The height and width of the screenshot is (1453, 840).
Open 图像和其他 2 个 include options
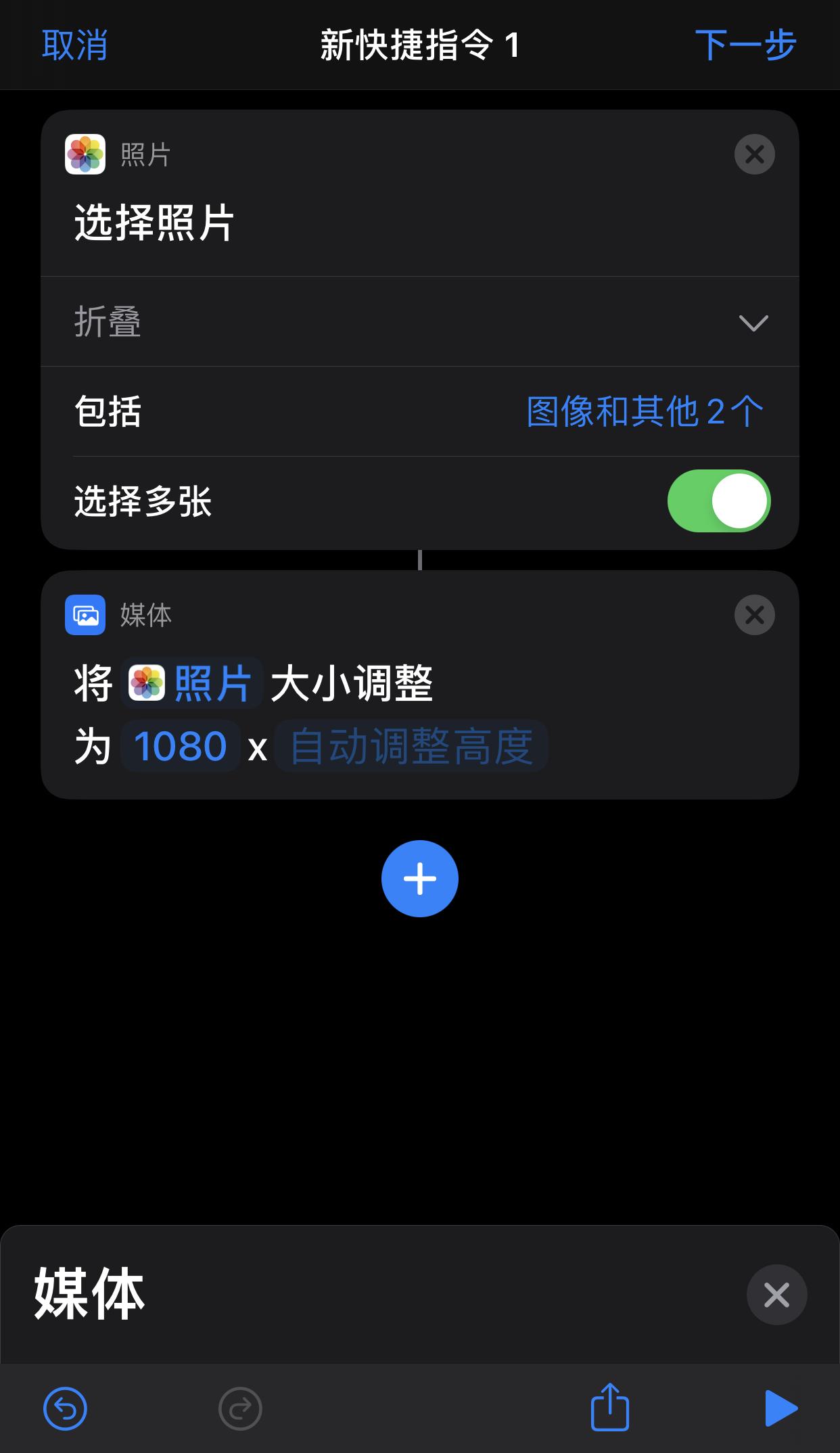click(x=645, y=411)
